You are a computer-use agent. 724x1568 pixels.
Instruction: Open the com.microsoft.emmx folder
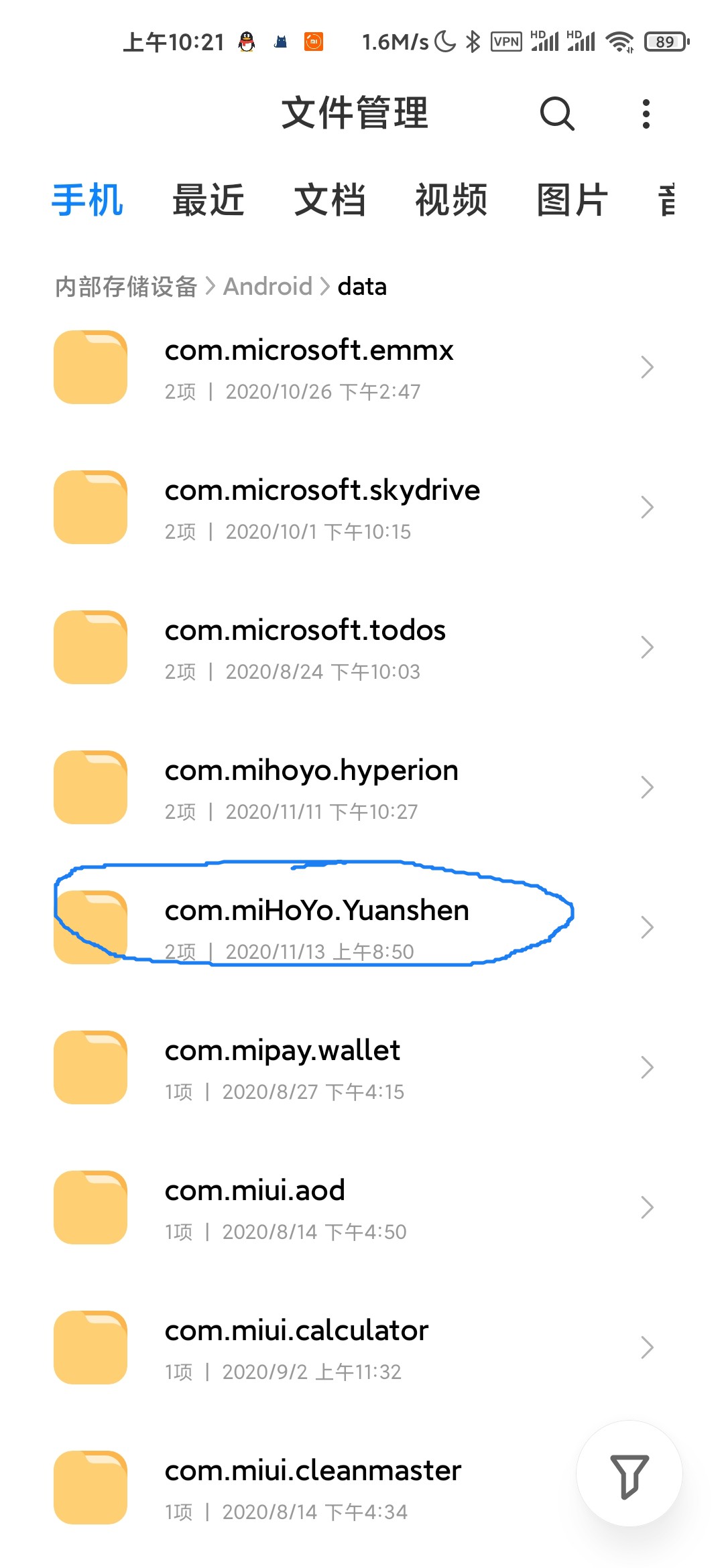click(362, 367)
